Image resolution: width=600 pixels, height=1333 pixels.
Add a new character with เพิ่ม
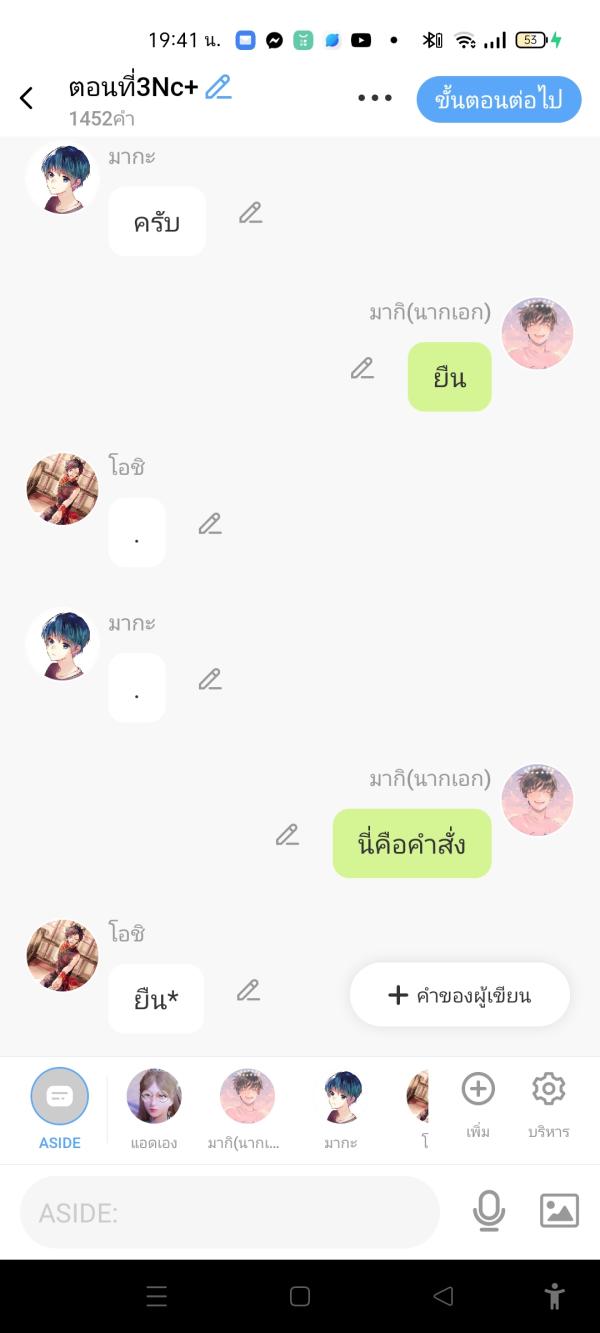(x=478, y=1098)
